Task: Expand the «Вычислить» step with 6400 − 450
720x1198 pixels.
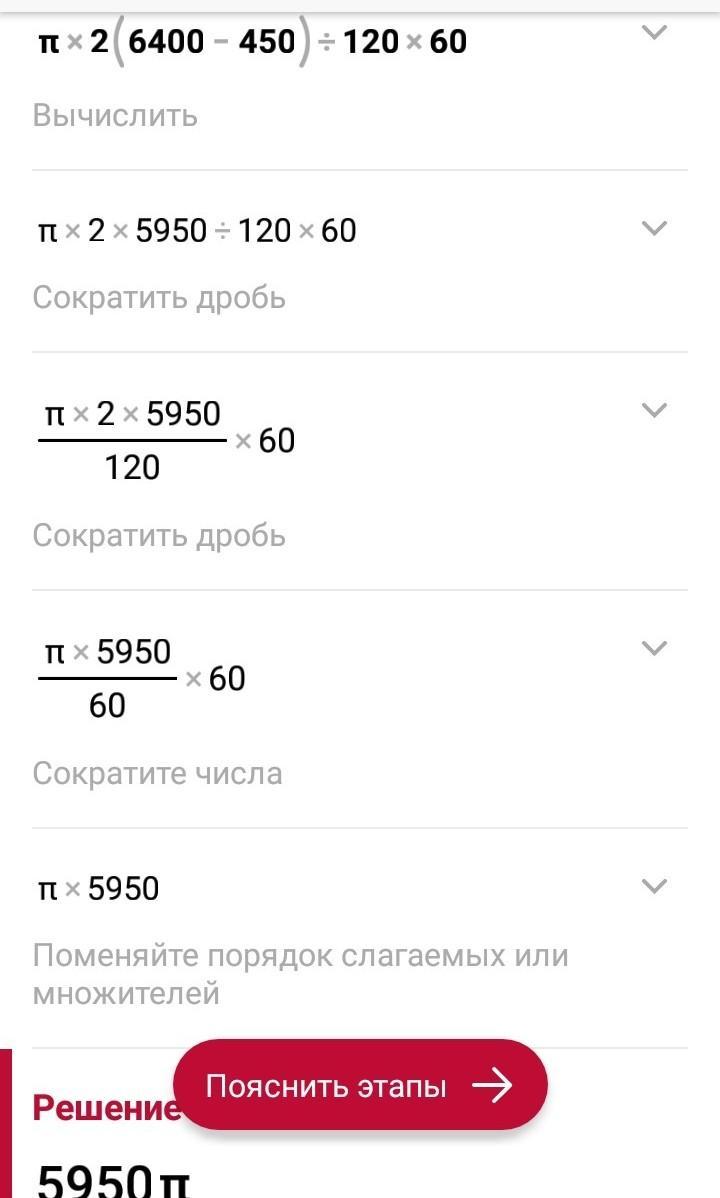Action: pyautogui.click(x=653, y=33)
